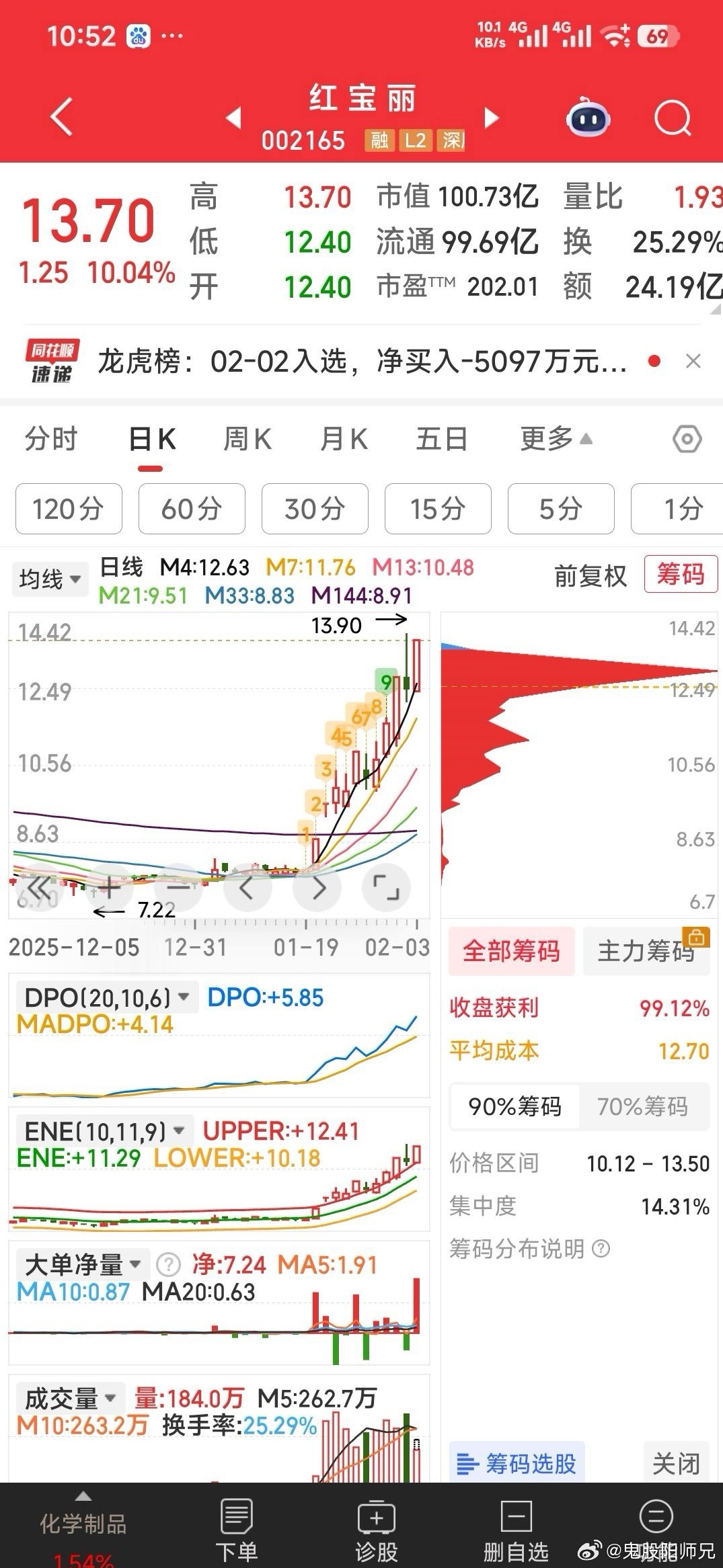Open the search magnifier icon

[x=672, y=120]
